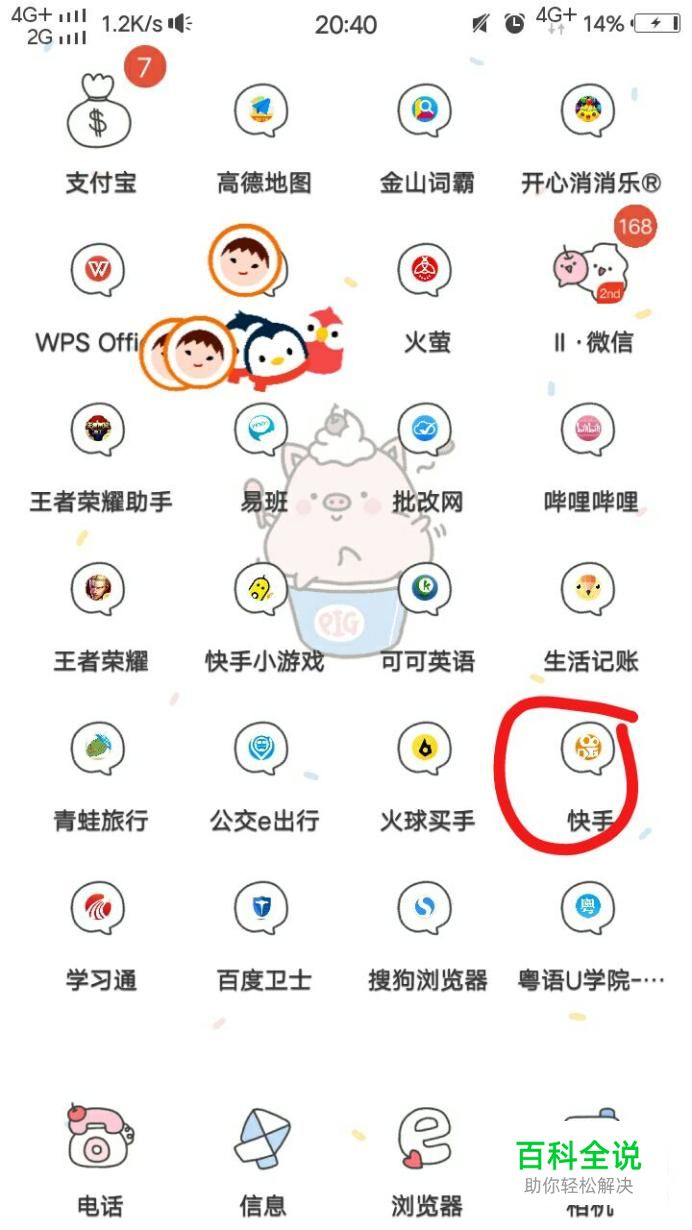Open 金山词霸 dictionary
692x1230 pixels.
(x=425, y=112)
